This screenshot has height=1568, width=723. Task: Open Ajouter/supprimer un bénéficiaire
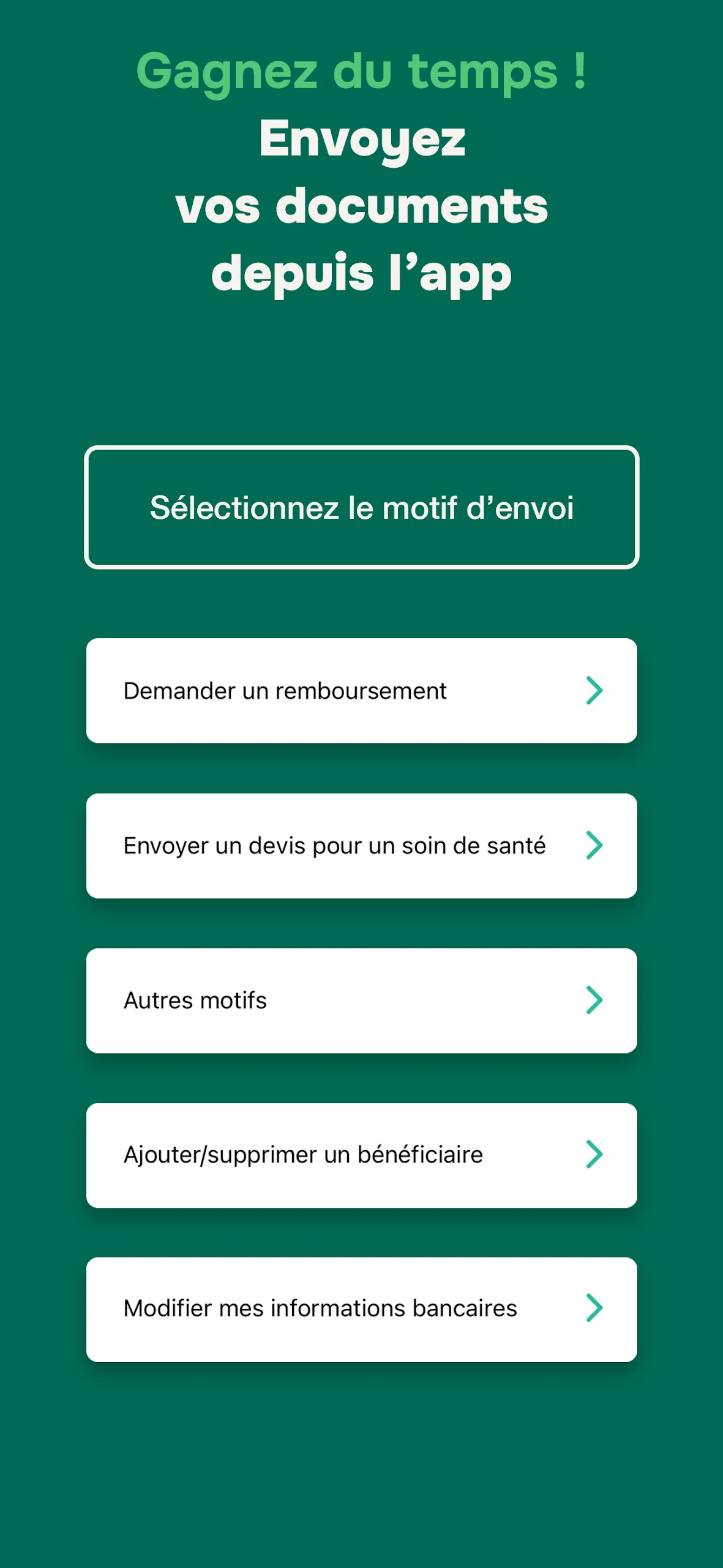point(361,1155)
